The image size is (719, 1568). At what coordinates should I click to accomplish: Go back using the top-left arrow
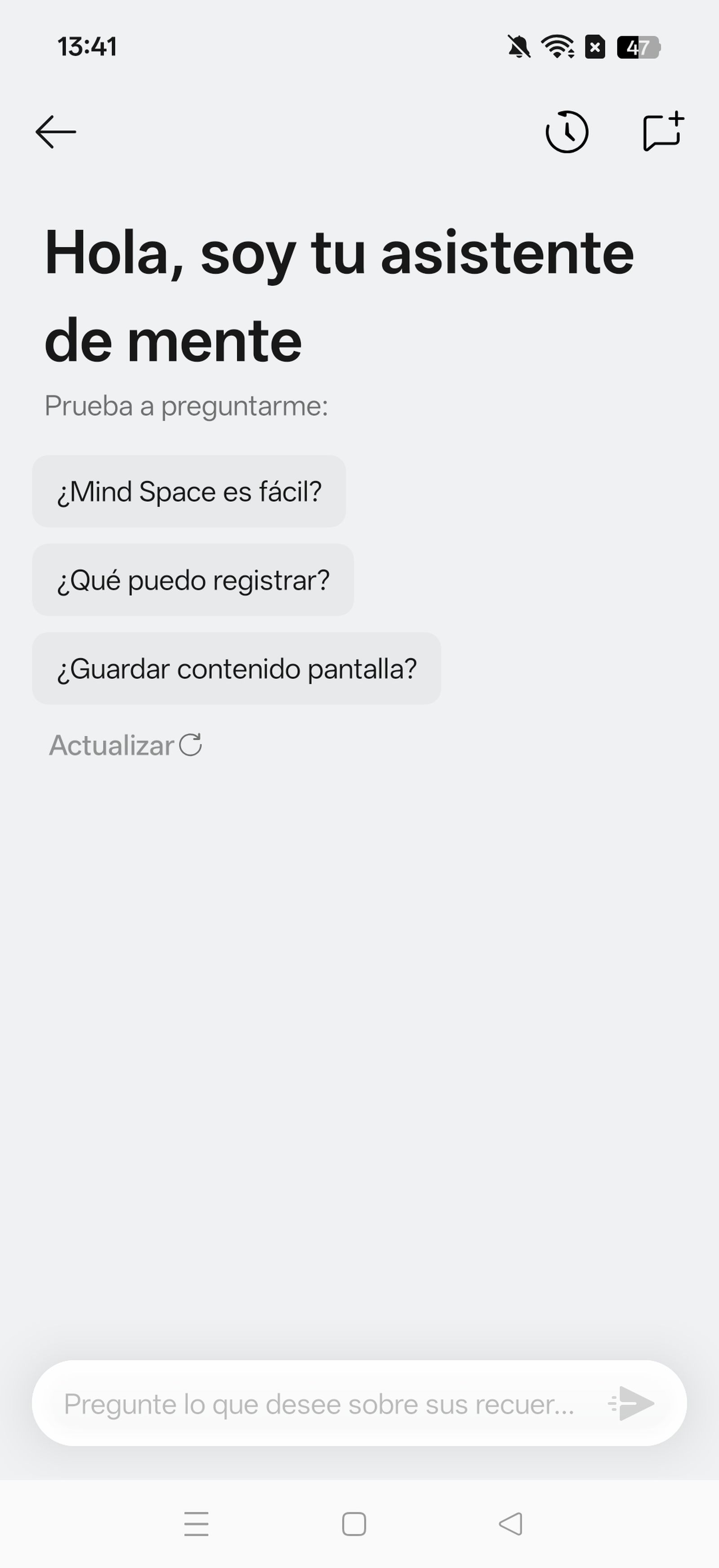(56, 132)
